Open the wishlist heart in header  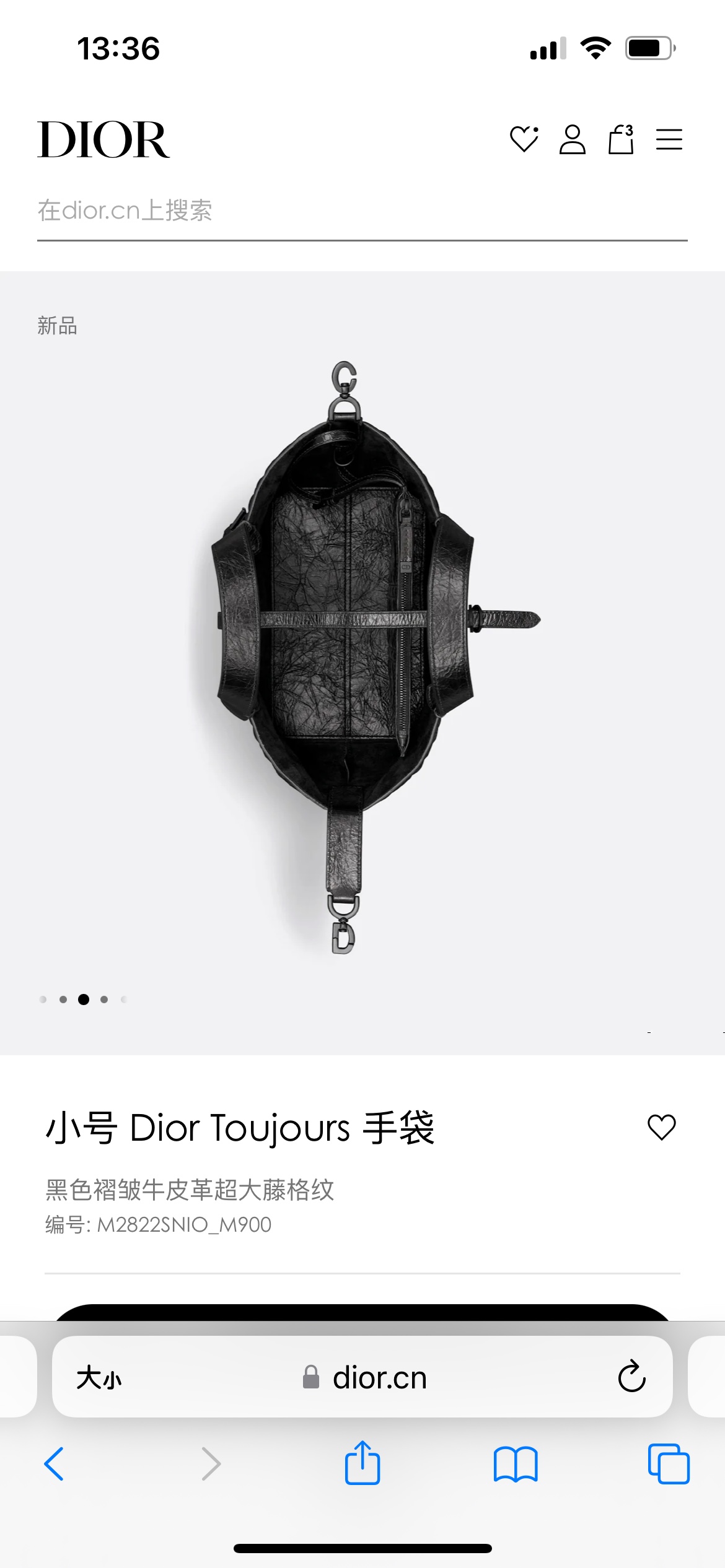[x=524, y=139]
